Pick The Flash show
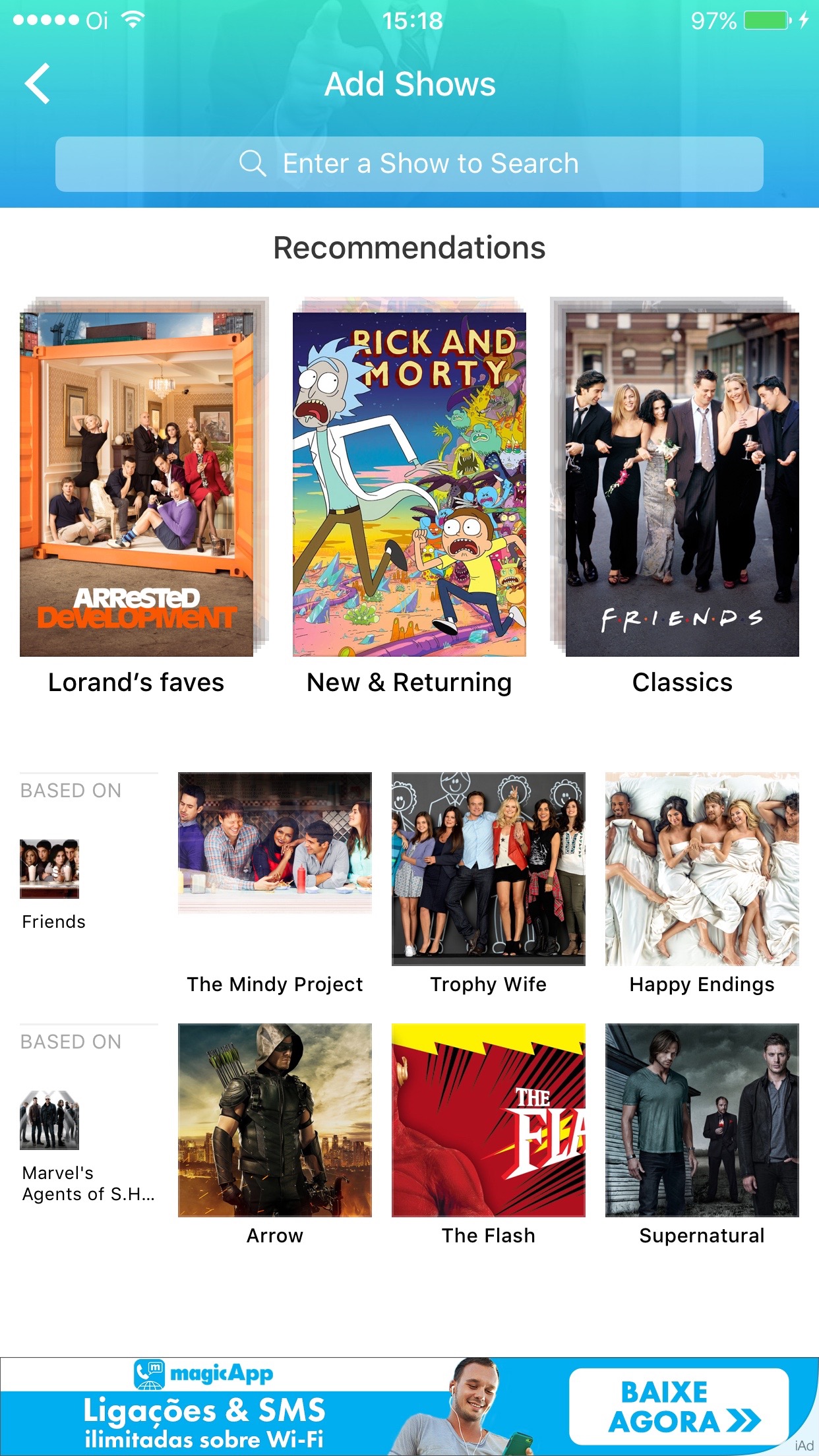 coord(488,1120)
